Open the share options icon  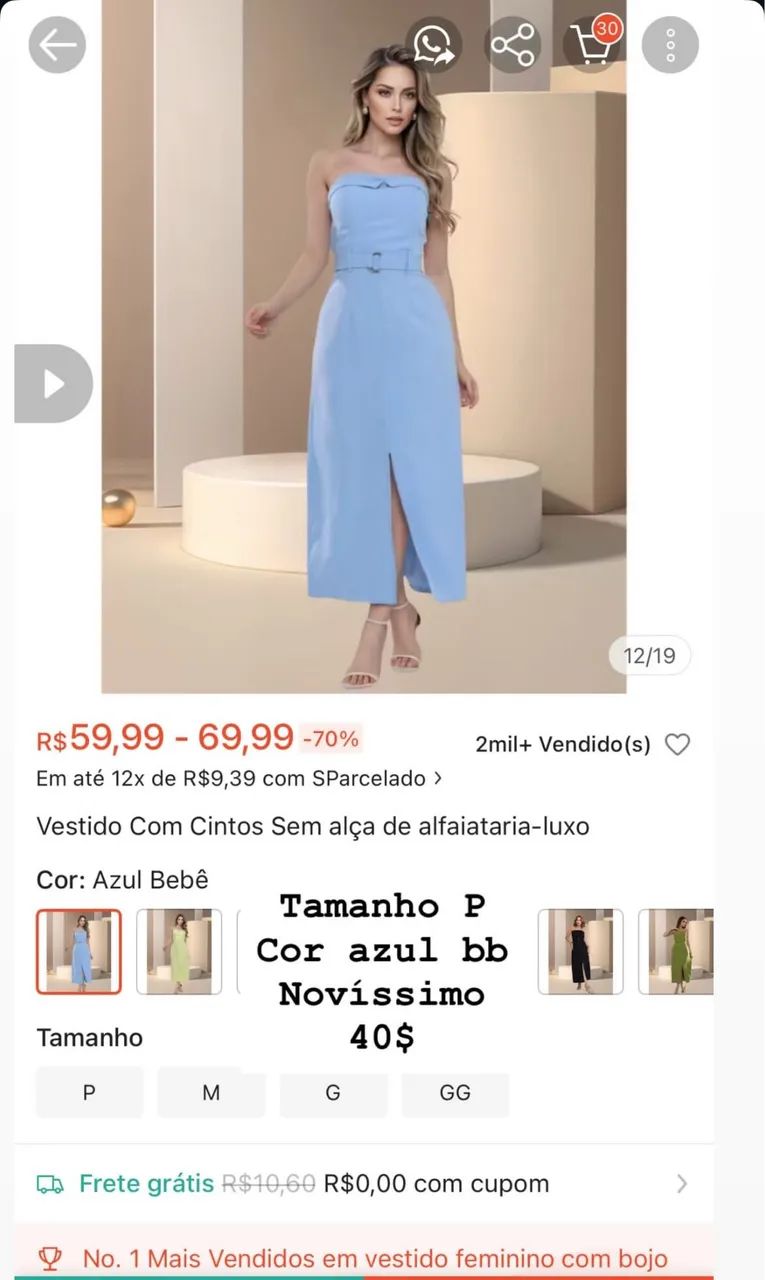pyautogui.click(x=512, y=45)
